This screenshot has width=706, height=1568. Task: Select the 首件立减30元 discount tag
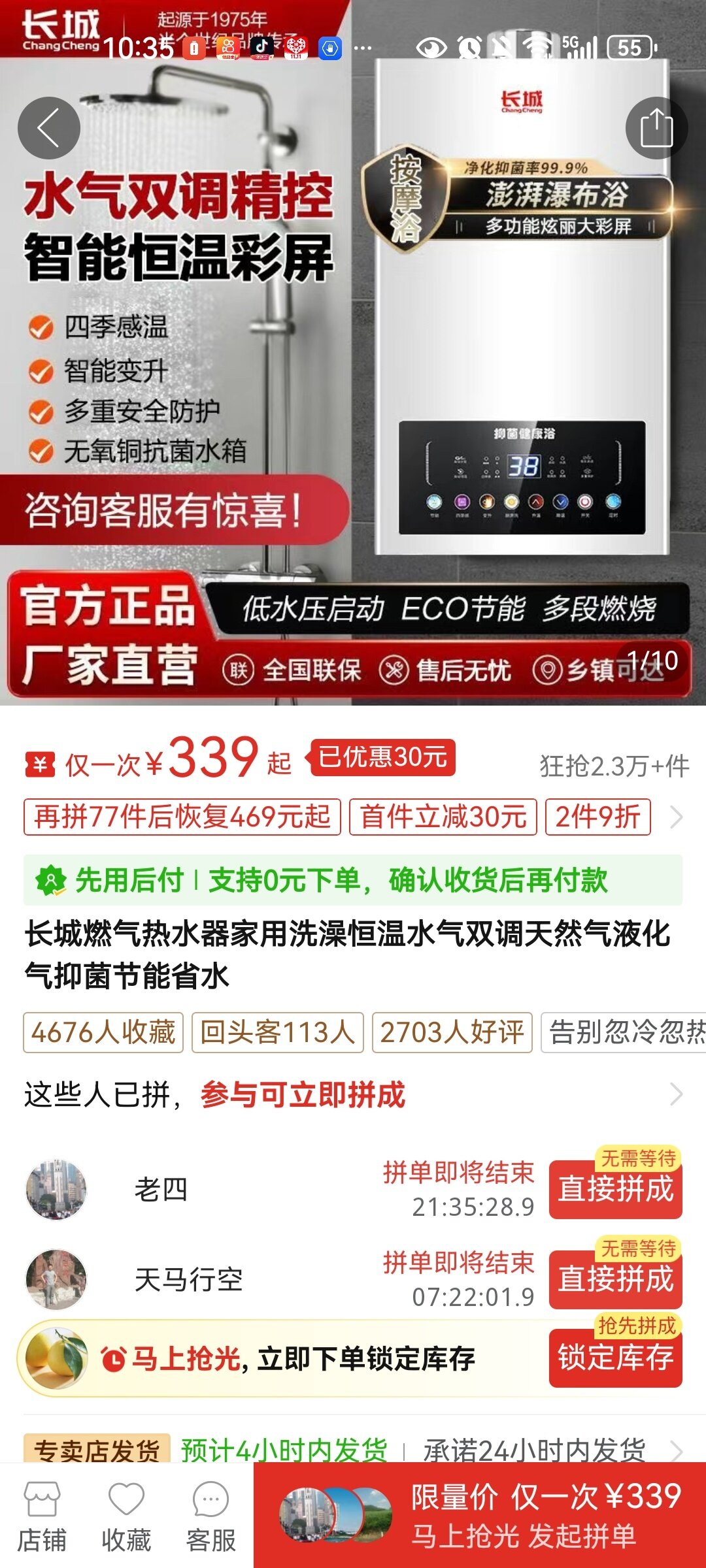pos(443,817)
